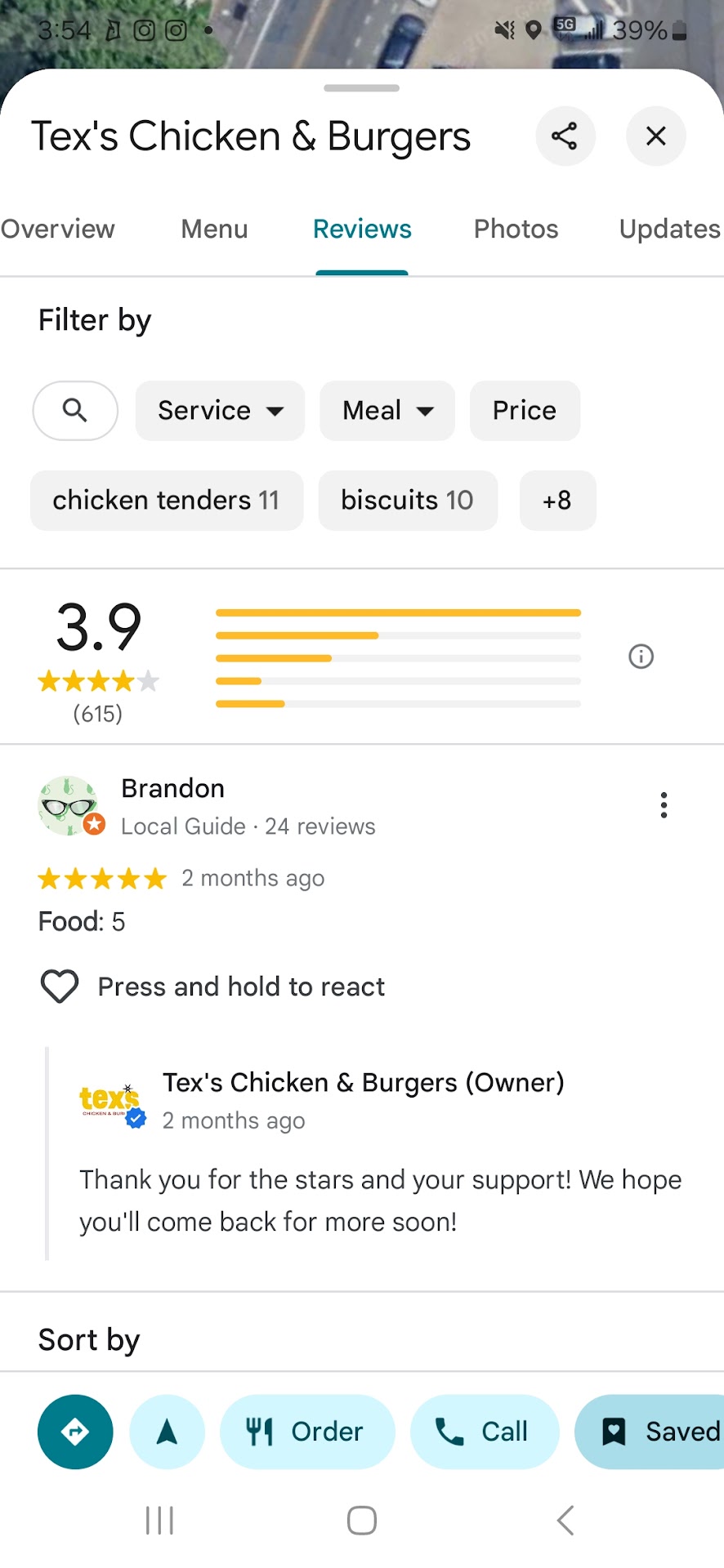Show the +8 more review topics
The height and width of the screenshot is (1568, 724).
pos(557,500)
